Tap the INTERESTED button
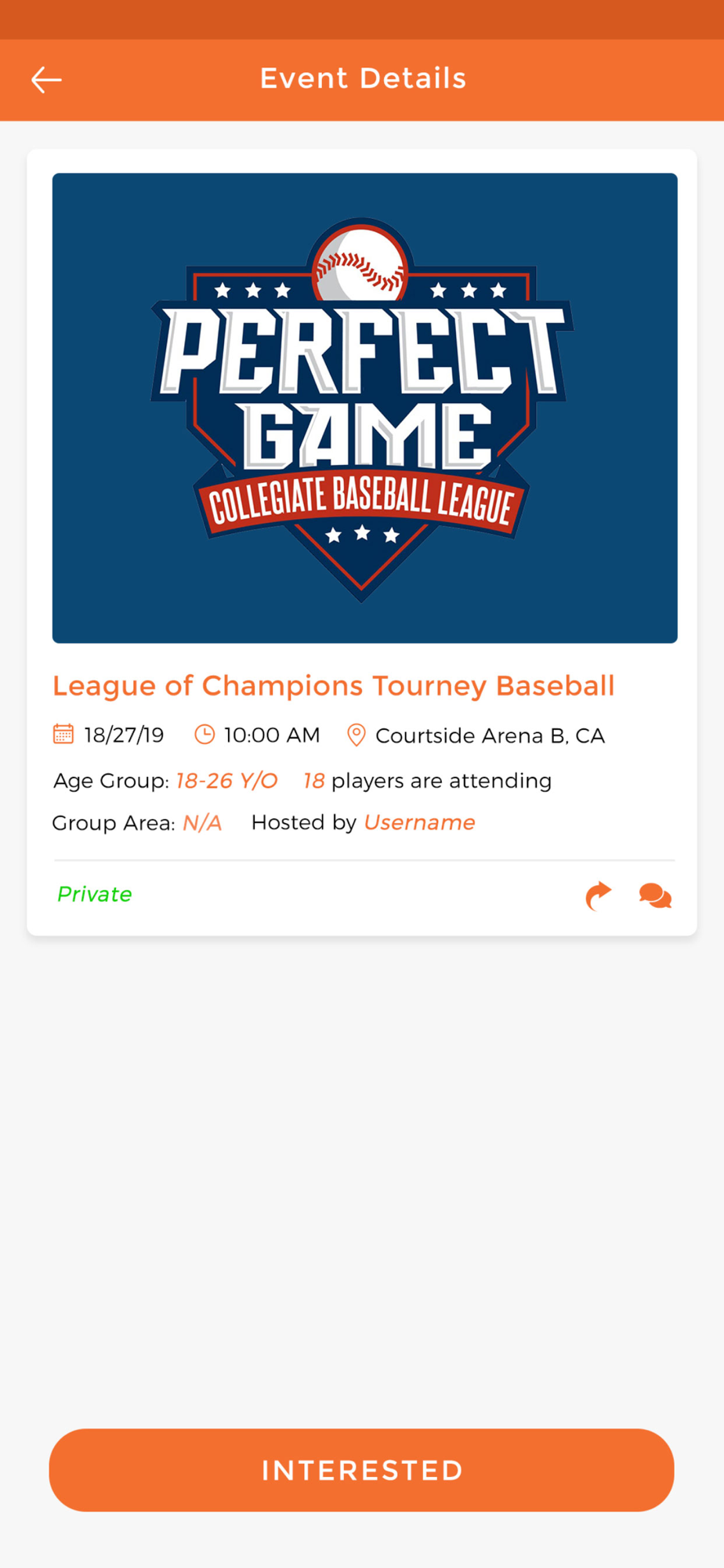The width and height of the screenshot is (724, 1568). pos(361,1470)
